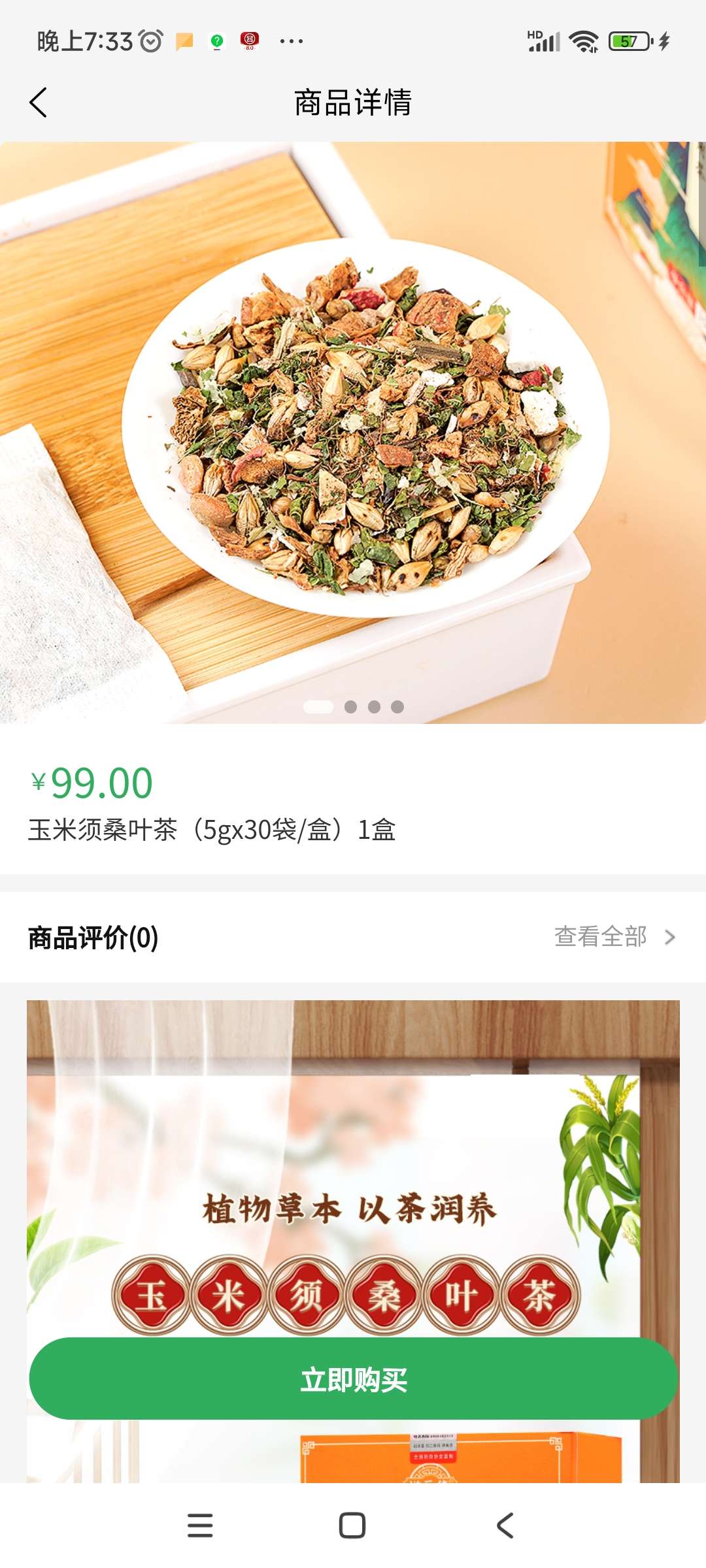Open 查看全部 product reviews
The image size is (706, 1568).
pyautogui.click(x=613, y=937)
